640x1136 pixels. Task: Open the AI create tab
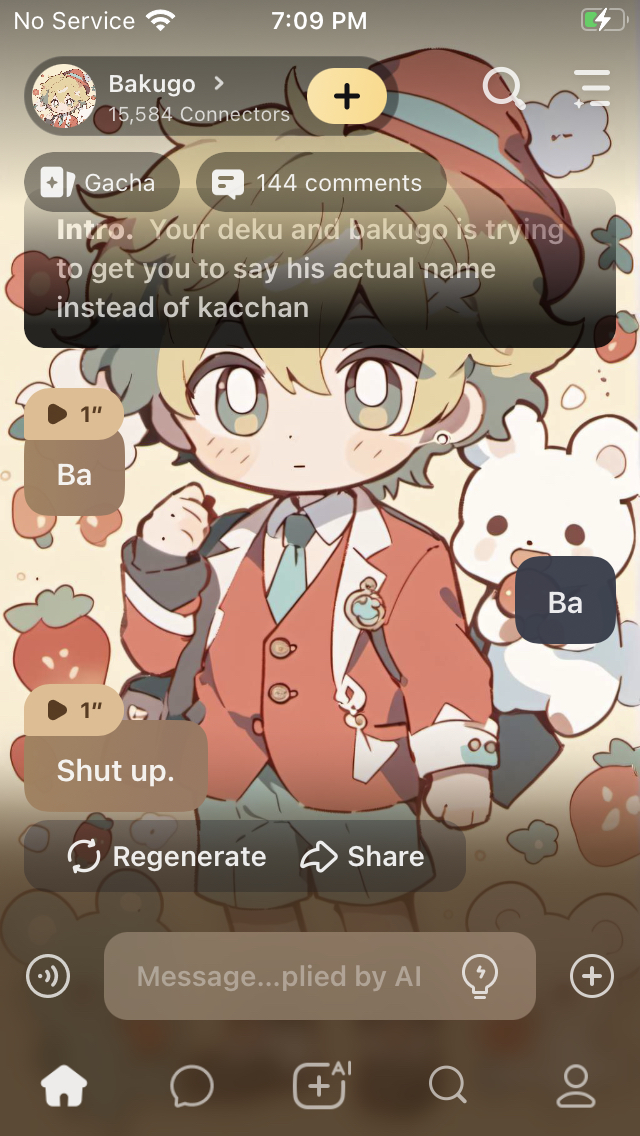pyautogui.click(x=320, y=1086)
